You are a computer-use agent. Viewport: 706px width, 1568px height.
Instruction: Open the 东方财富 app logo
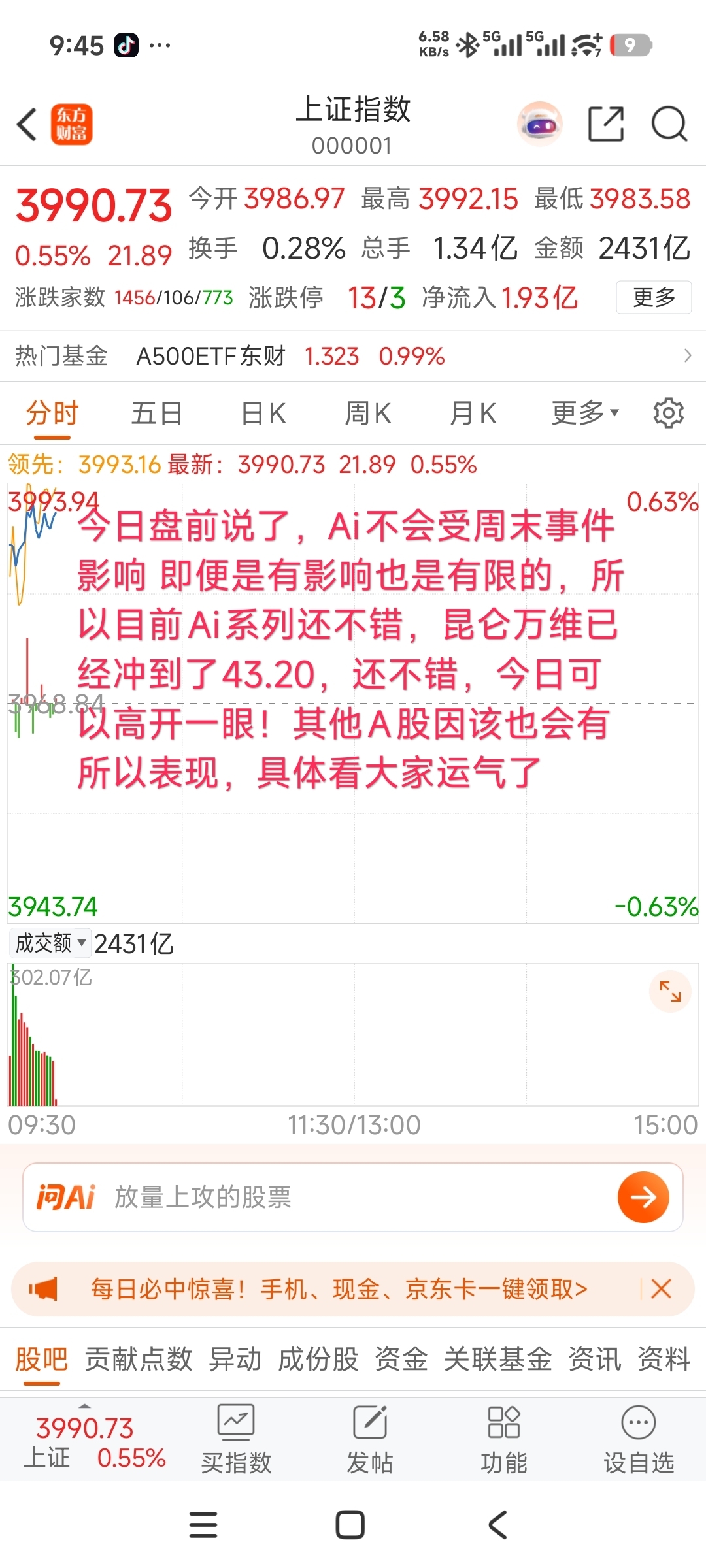(72, 124)
